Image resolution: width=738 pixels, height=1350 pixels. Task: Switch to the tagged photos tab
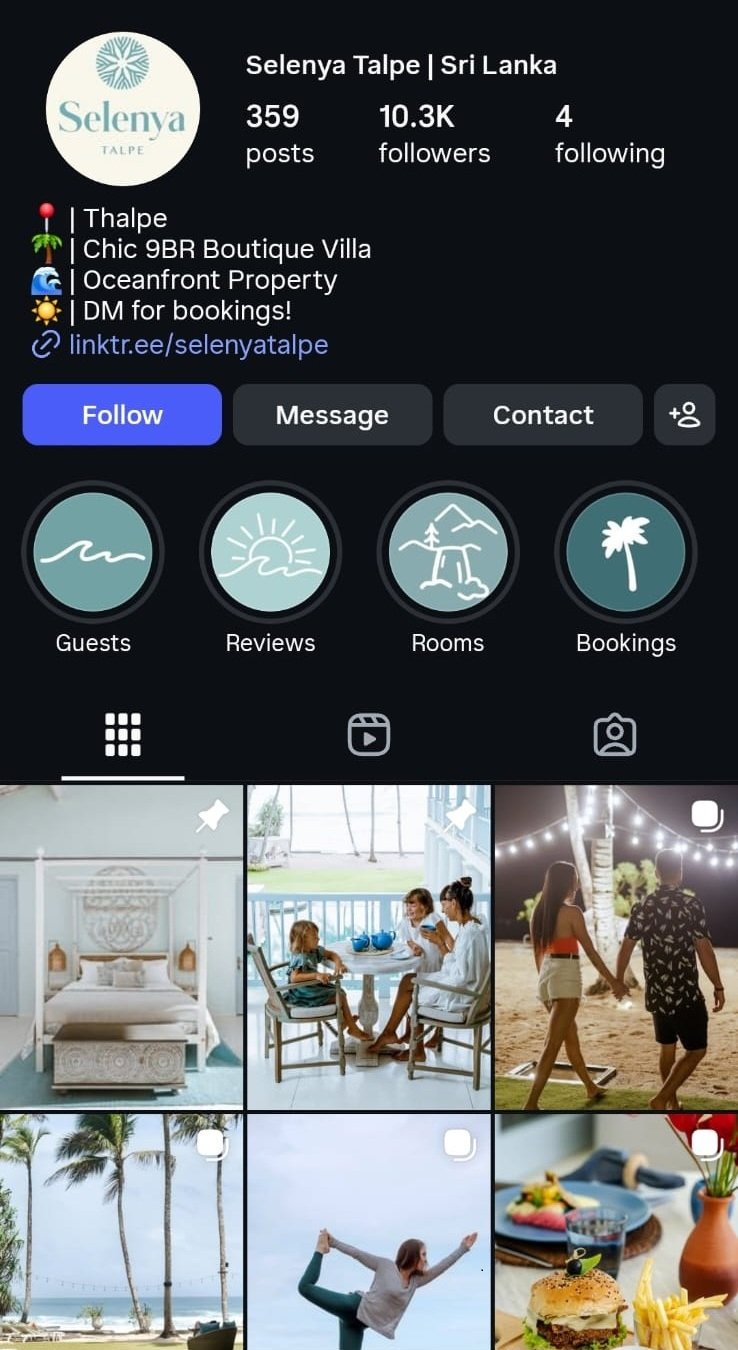(615, 735)
